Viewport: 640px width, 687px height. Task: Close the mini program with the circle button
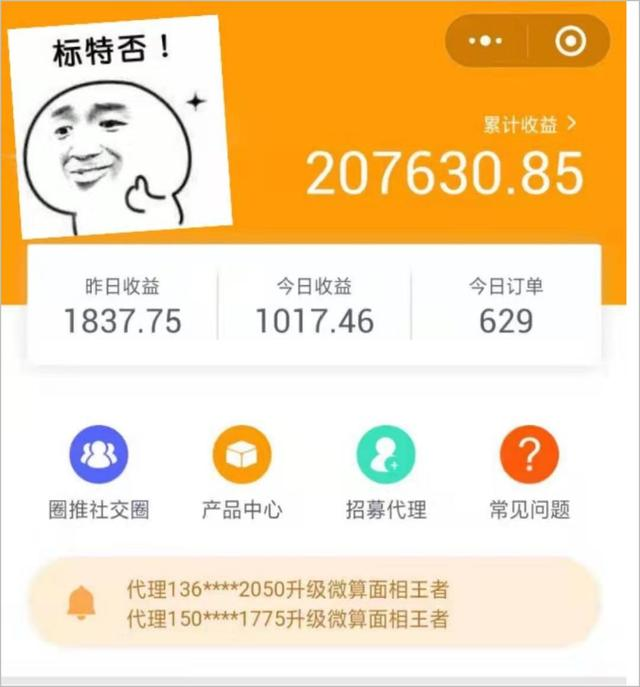point(570,41)
